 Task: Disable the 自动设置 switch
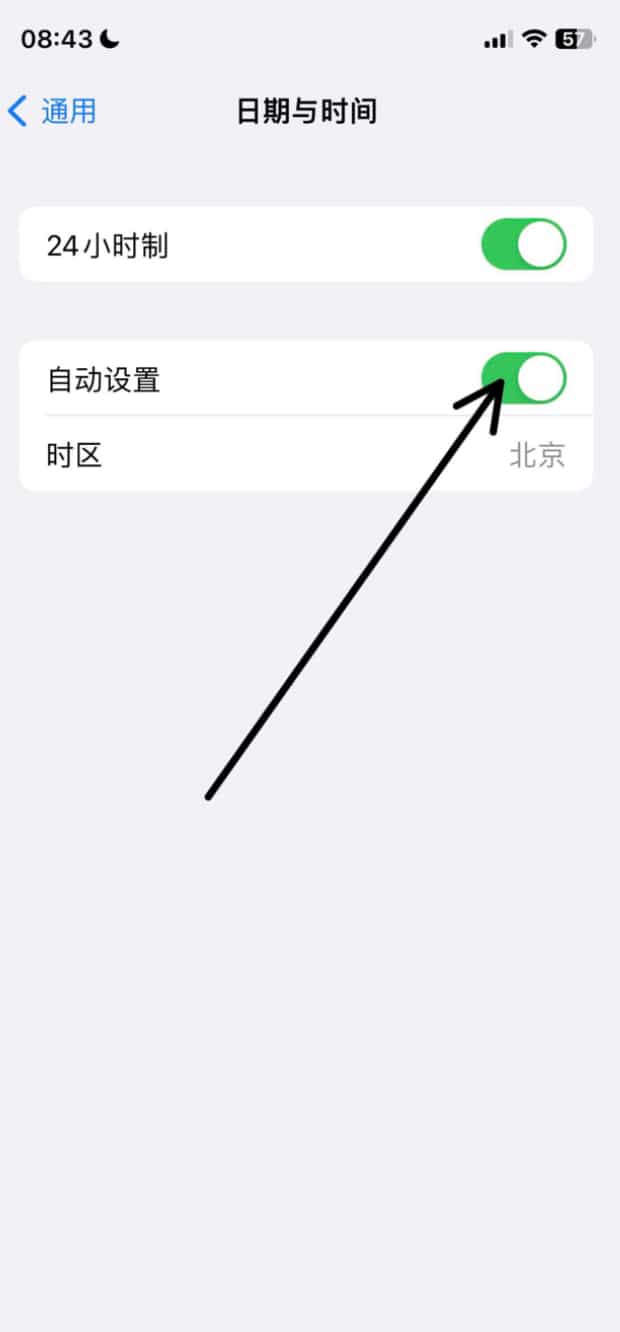pos(524,378)
